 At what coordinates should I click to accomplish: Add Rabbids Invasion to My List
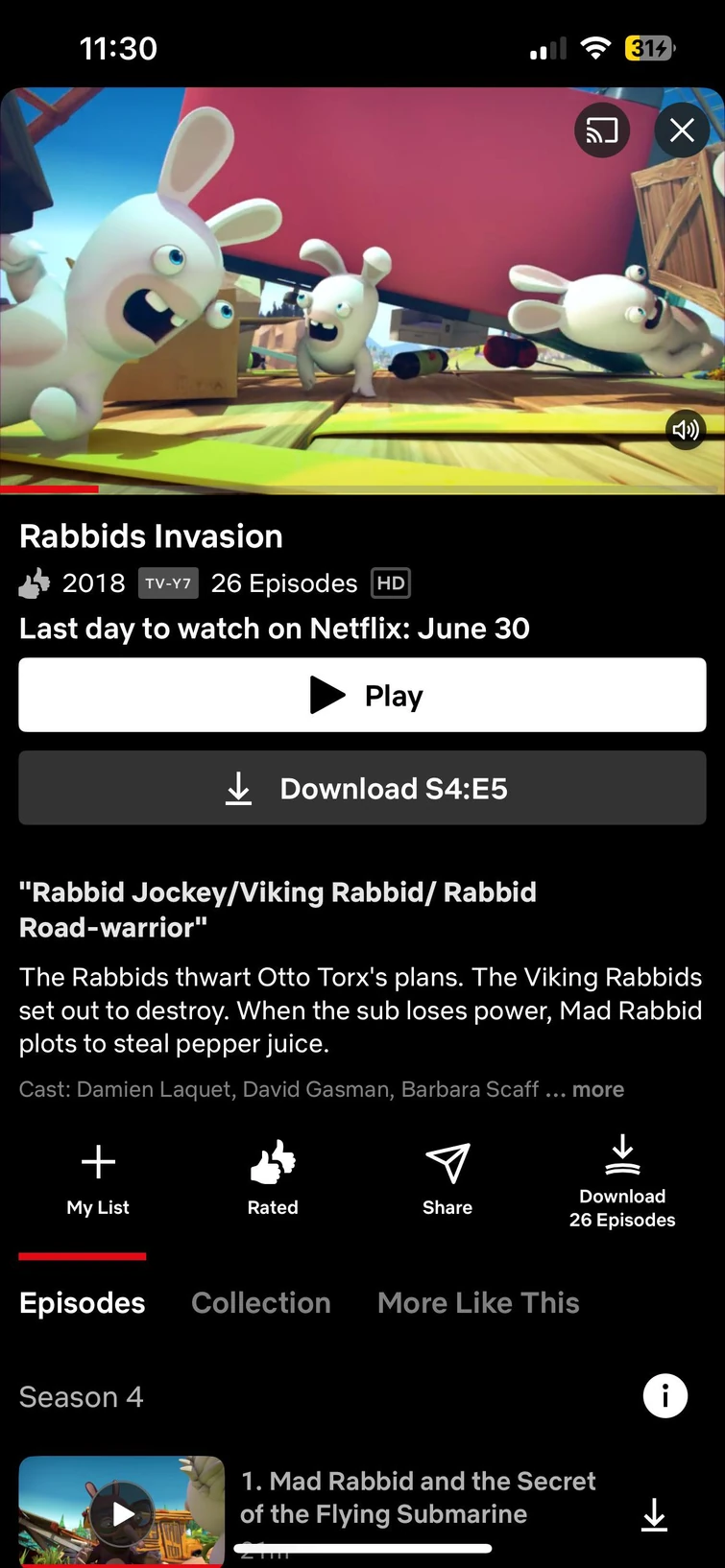98,1178
